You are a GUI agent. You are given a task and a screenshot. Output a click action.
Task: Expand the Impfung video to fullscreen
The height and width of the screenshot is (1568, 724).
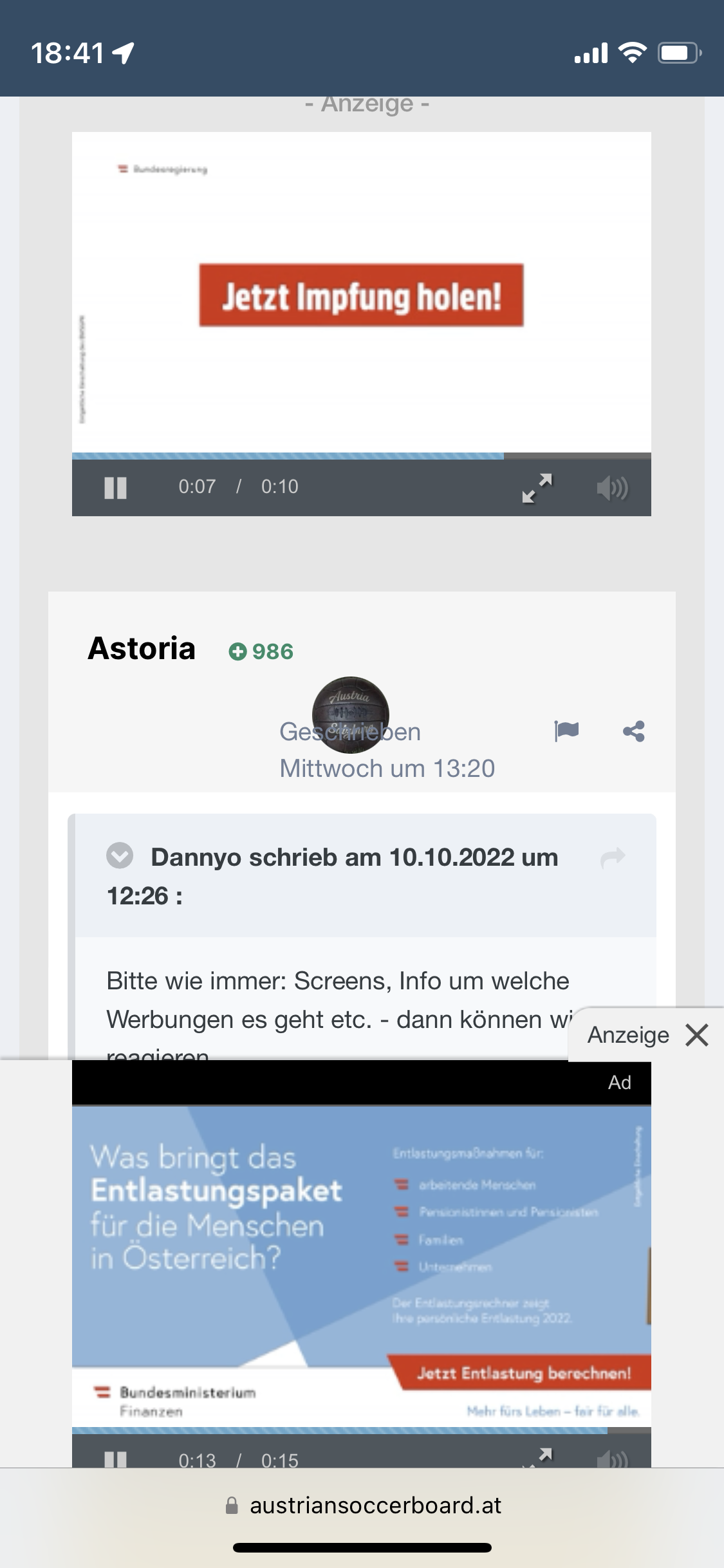pyautogui.click(x=537, y=488)
